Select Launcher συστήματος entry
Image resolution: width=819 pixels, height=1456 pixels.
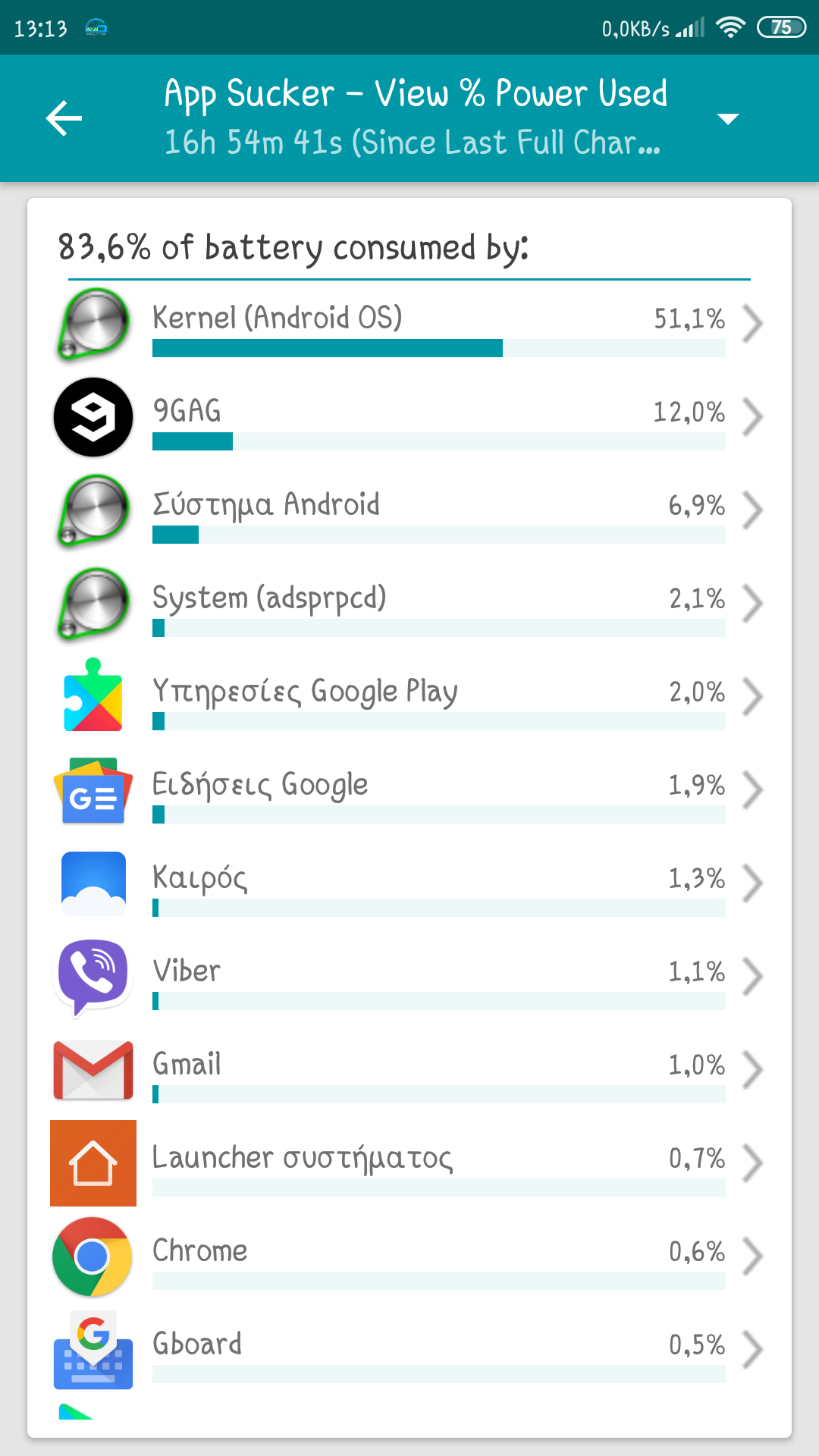409,1163
